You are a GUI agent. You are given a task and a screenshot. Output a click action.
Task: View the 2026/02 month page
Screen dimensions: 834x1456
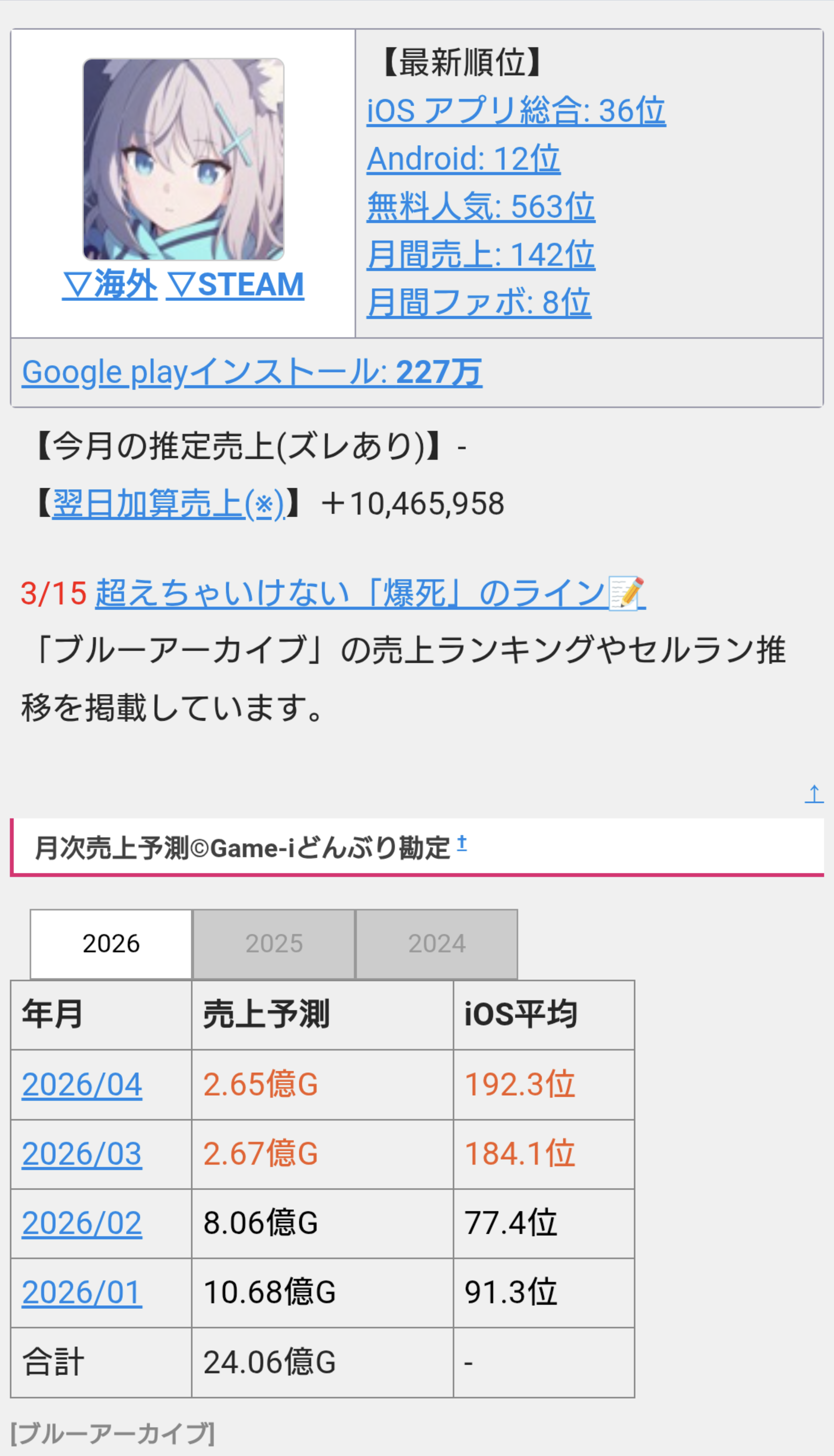82,1224
